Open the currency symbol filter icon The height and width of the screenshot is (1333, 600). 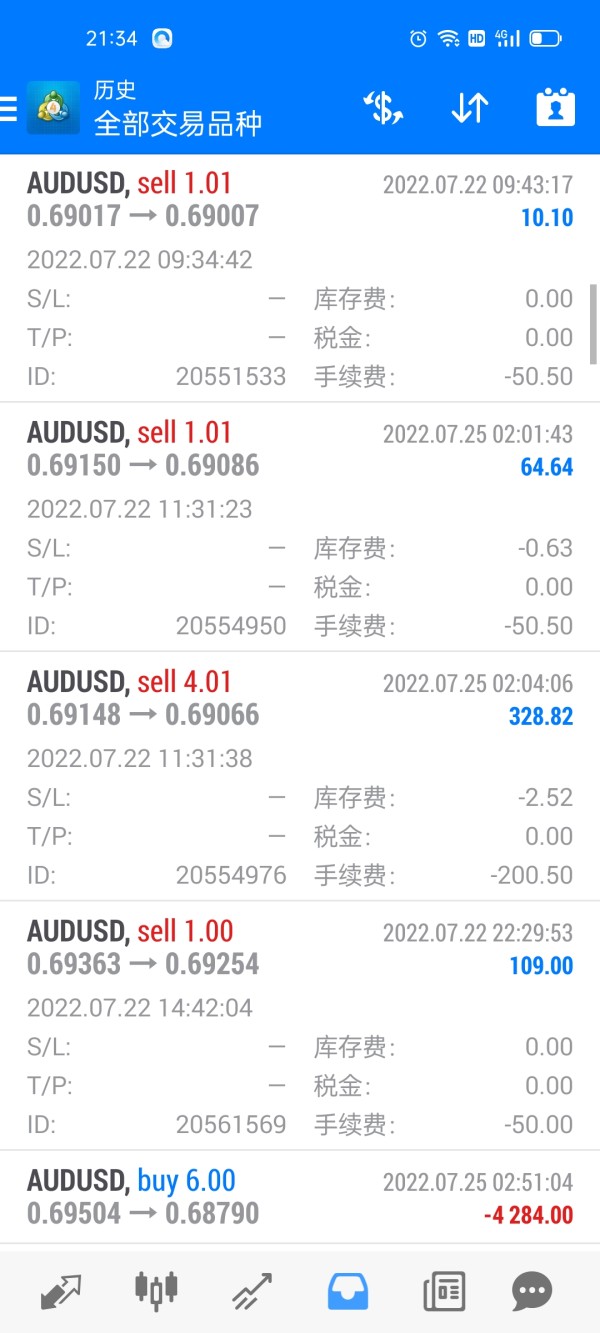(x=383, y=108)
